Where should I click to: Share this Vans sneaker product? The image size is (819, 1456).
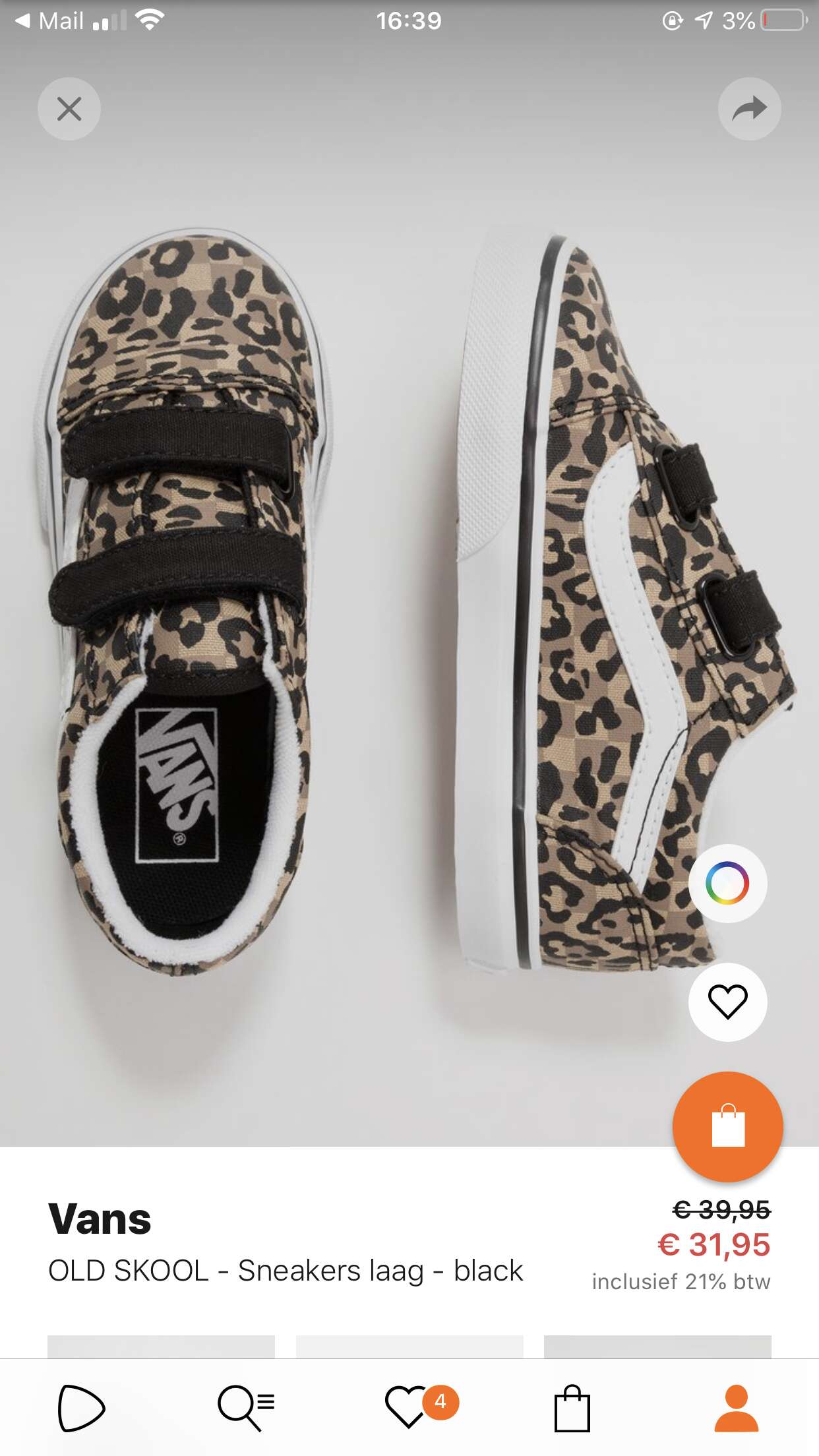(x=749, y=109)
